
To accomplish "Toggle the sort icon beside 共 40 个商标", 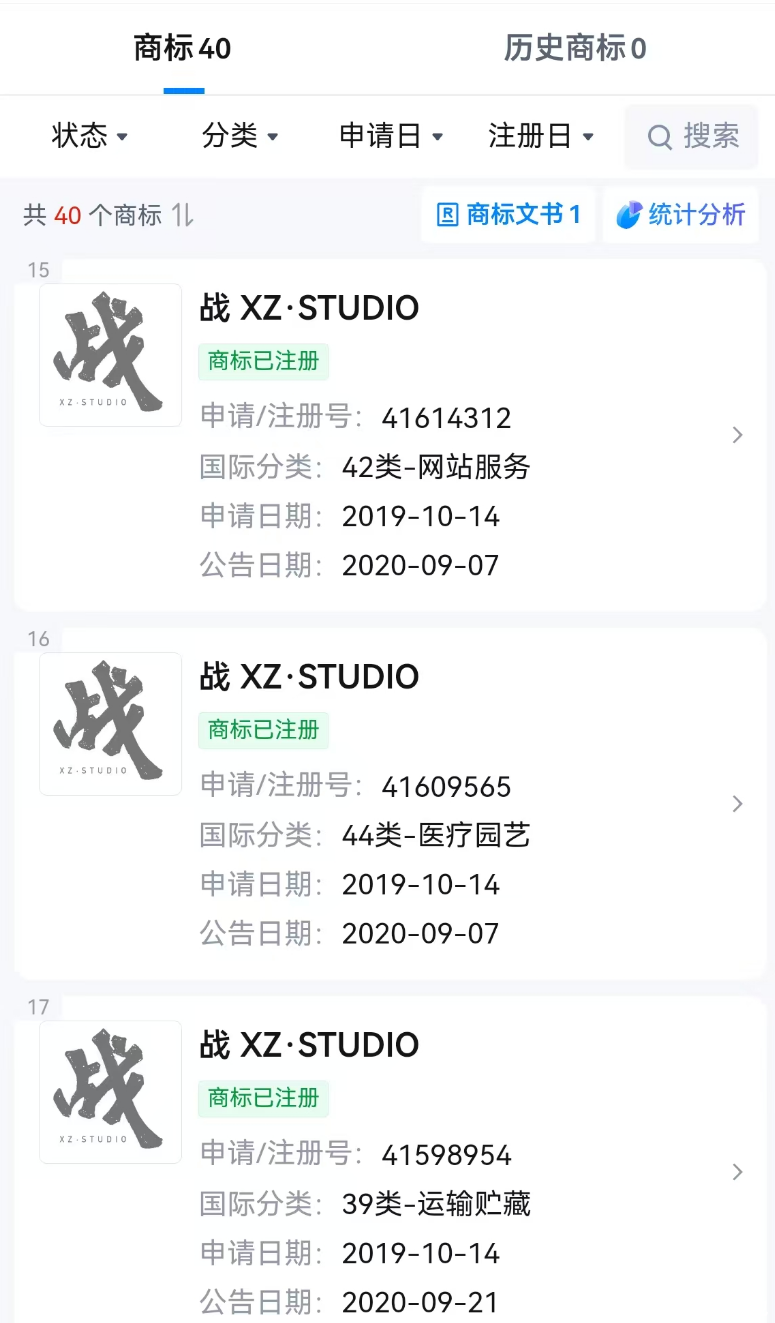I will [x=183, y=214].
